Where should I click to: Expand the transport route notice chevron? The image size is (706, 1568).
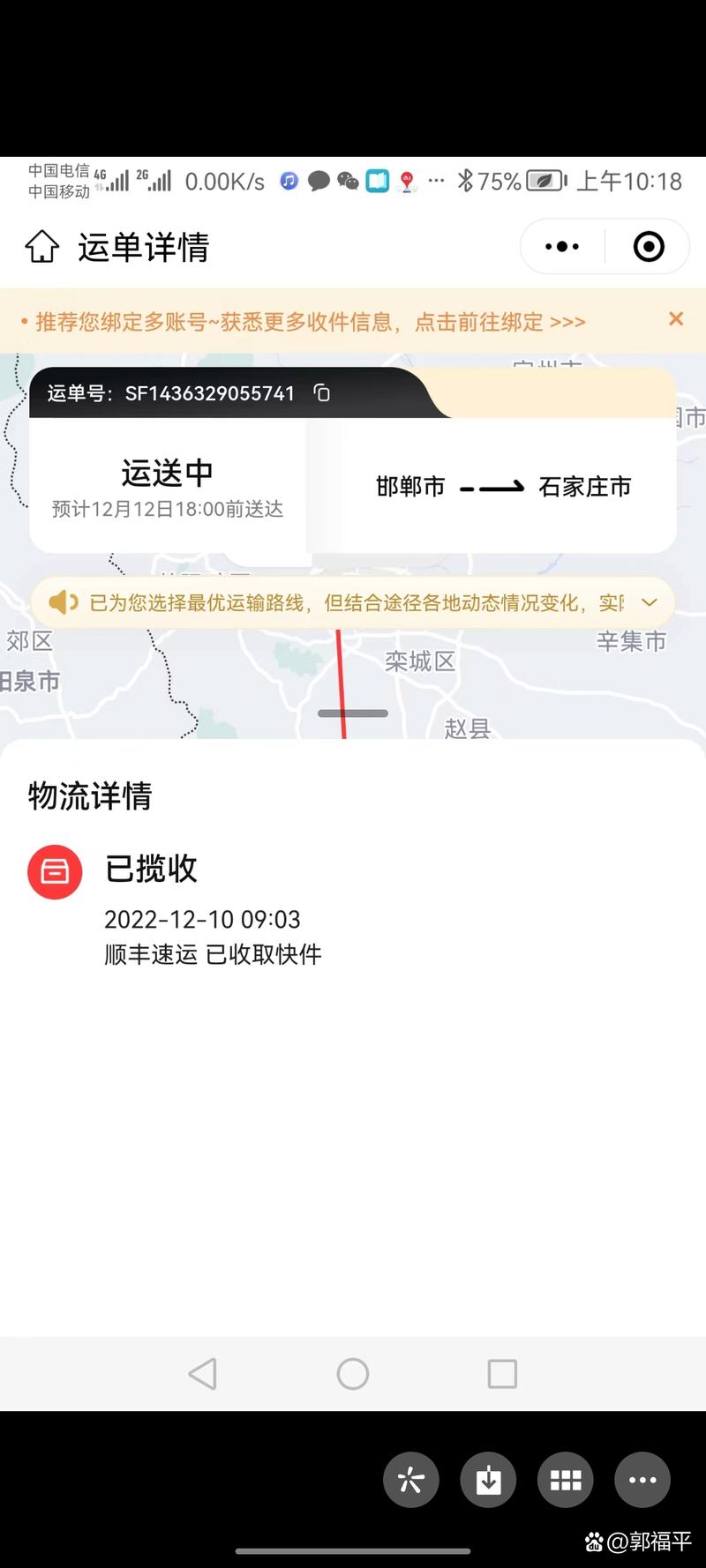pyautogui.click(x=650, y=603)
